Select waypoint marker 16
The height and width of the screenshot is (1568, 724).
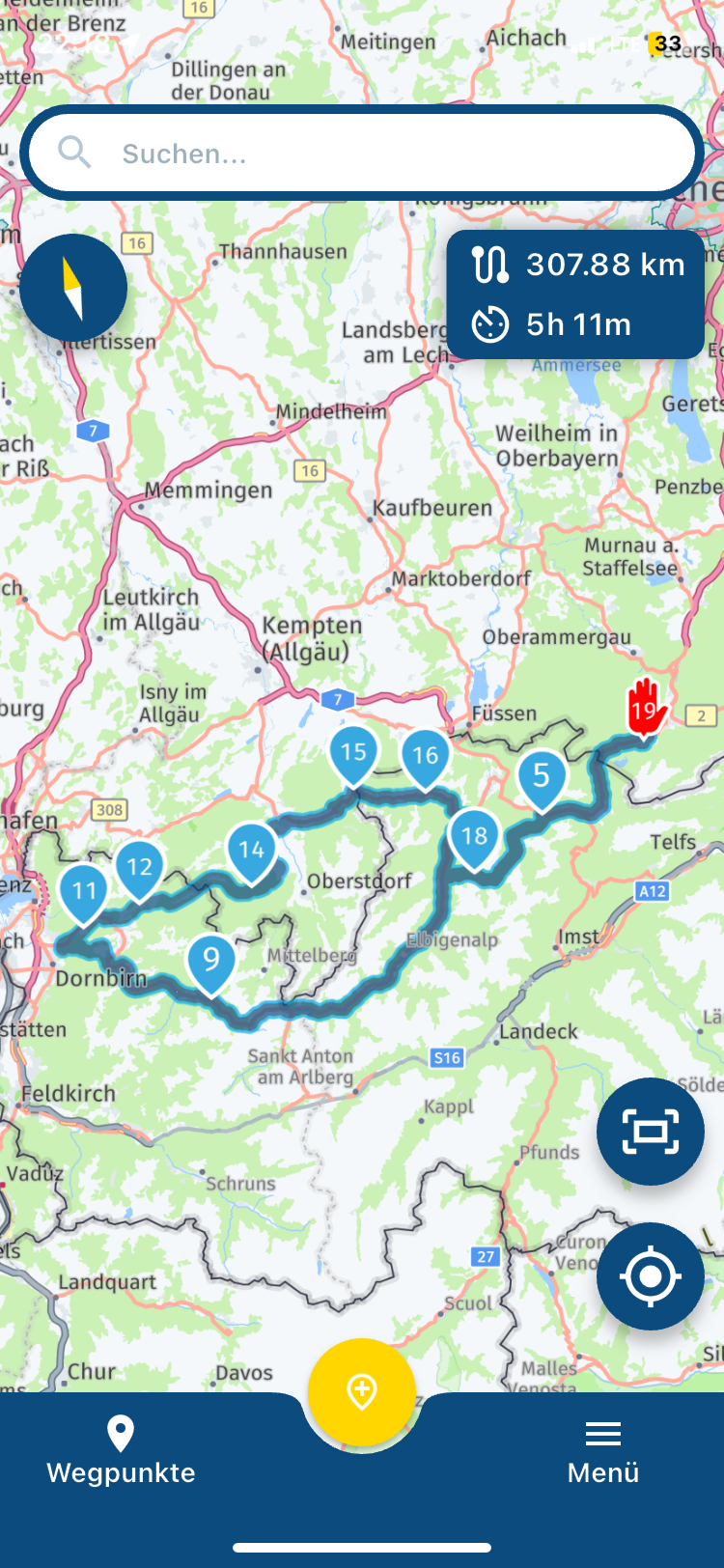tap(426, 756)
